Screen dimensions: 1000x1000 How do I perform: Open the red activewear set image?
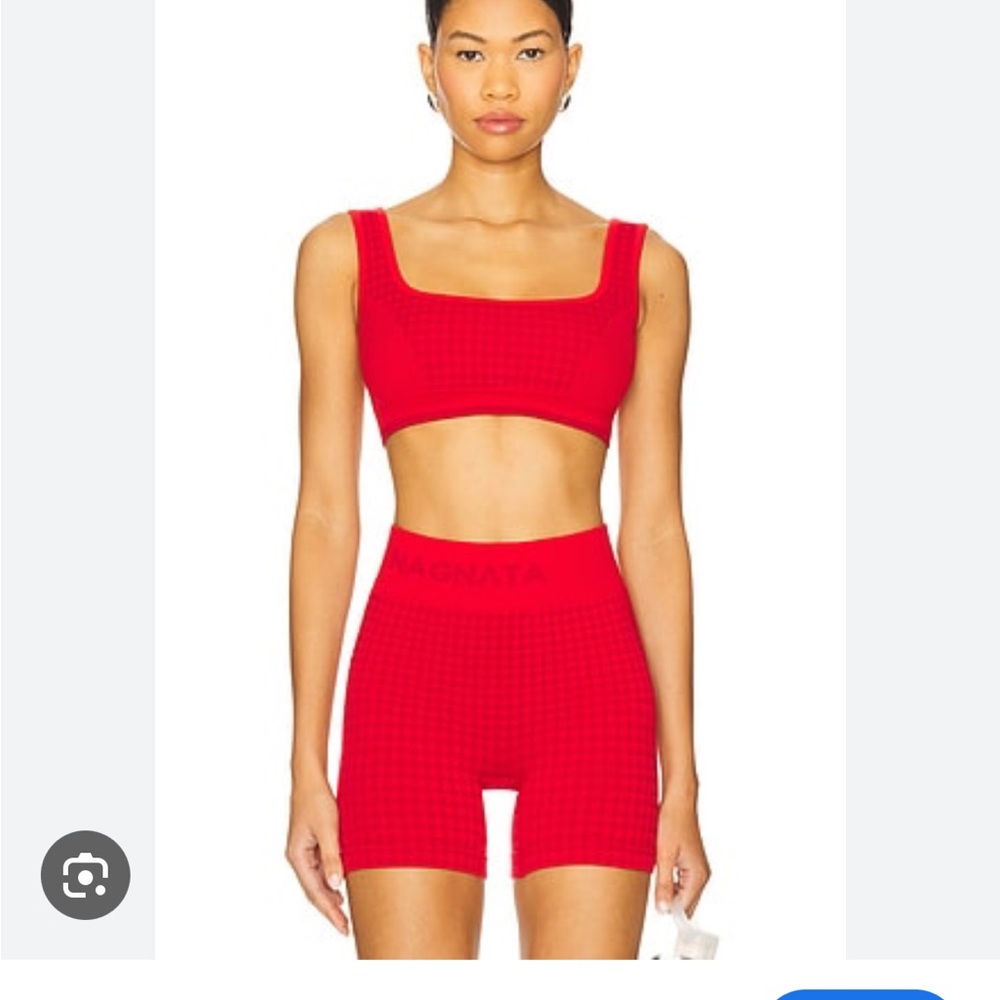(500, 480)
